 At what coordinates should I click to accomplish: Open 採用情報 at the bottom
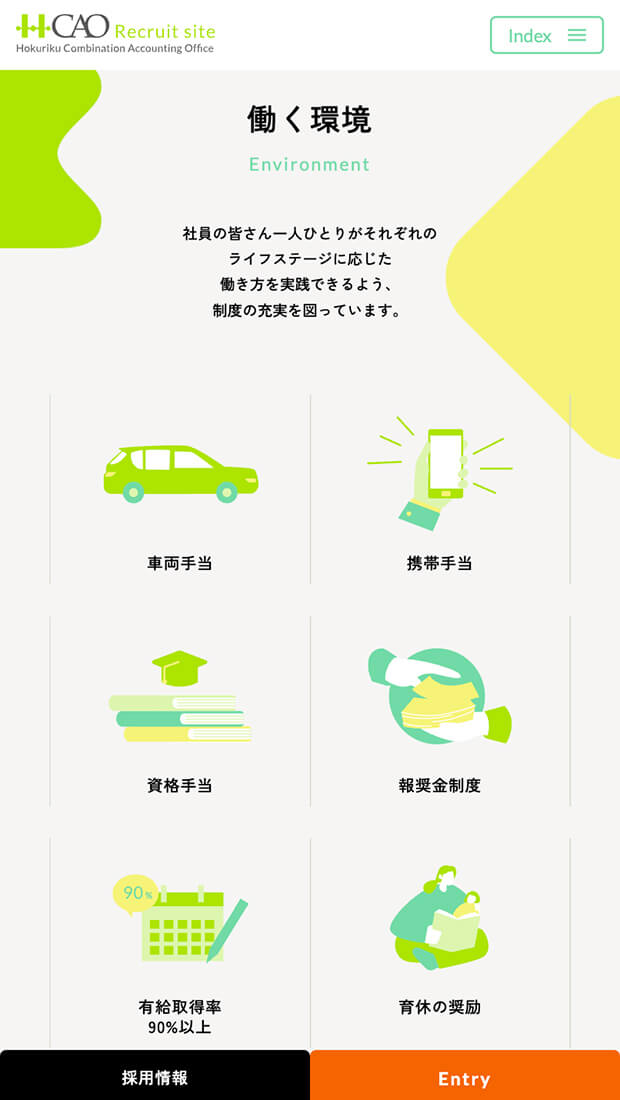coord(155,1077)
